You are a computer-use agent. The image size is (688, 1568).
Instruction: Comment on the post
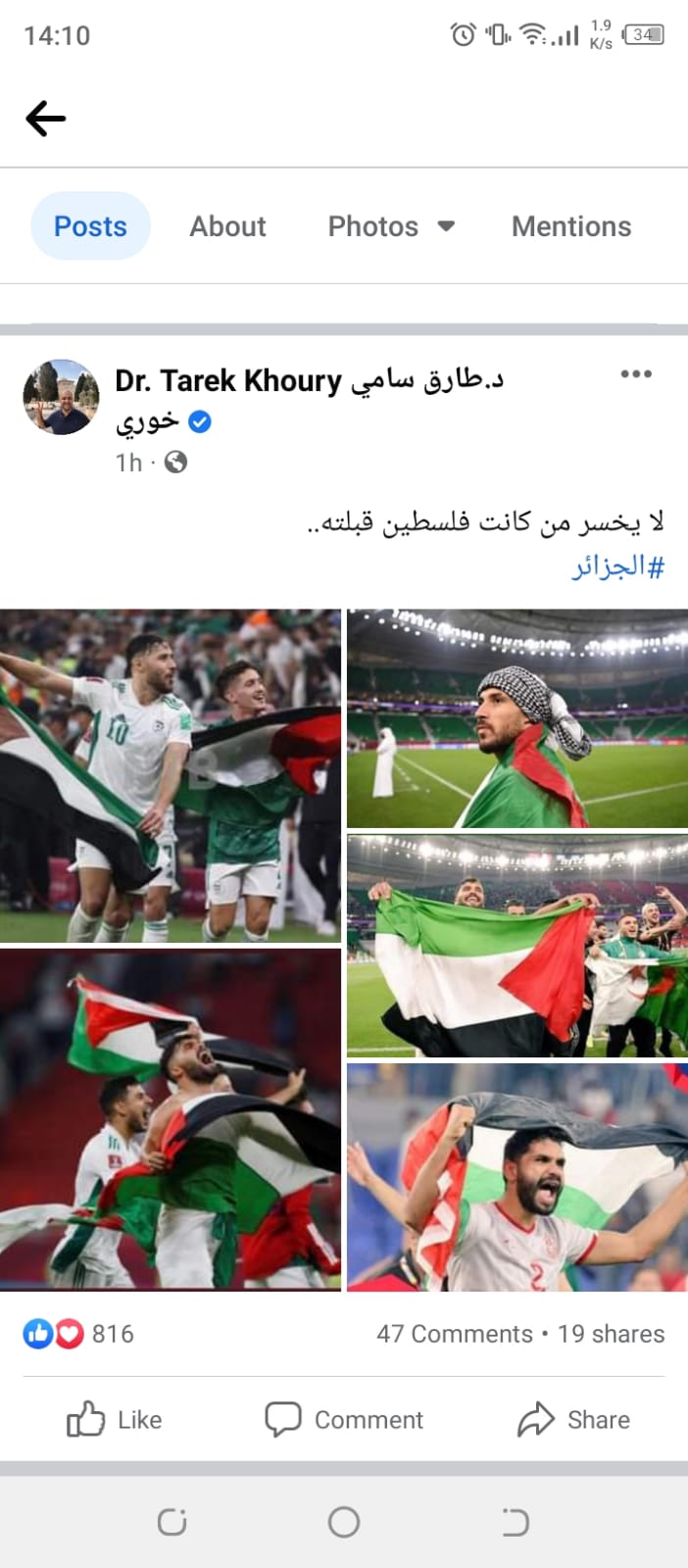tap(344, 1420)
